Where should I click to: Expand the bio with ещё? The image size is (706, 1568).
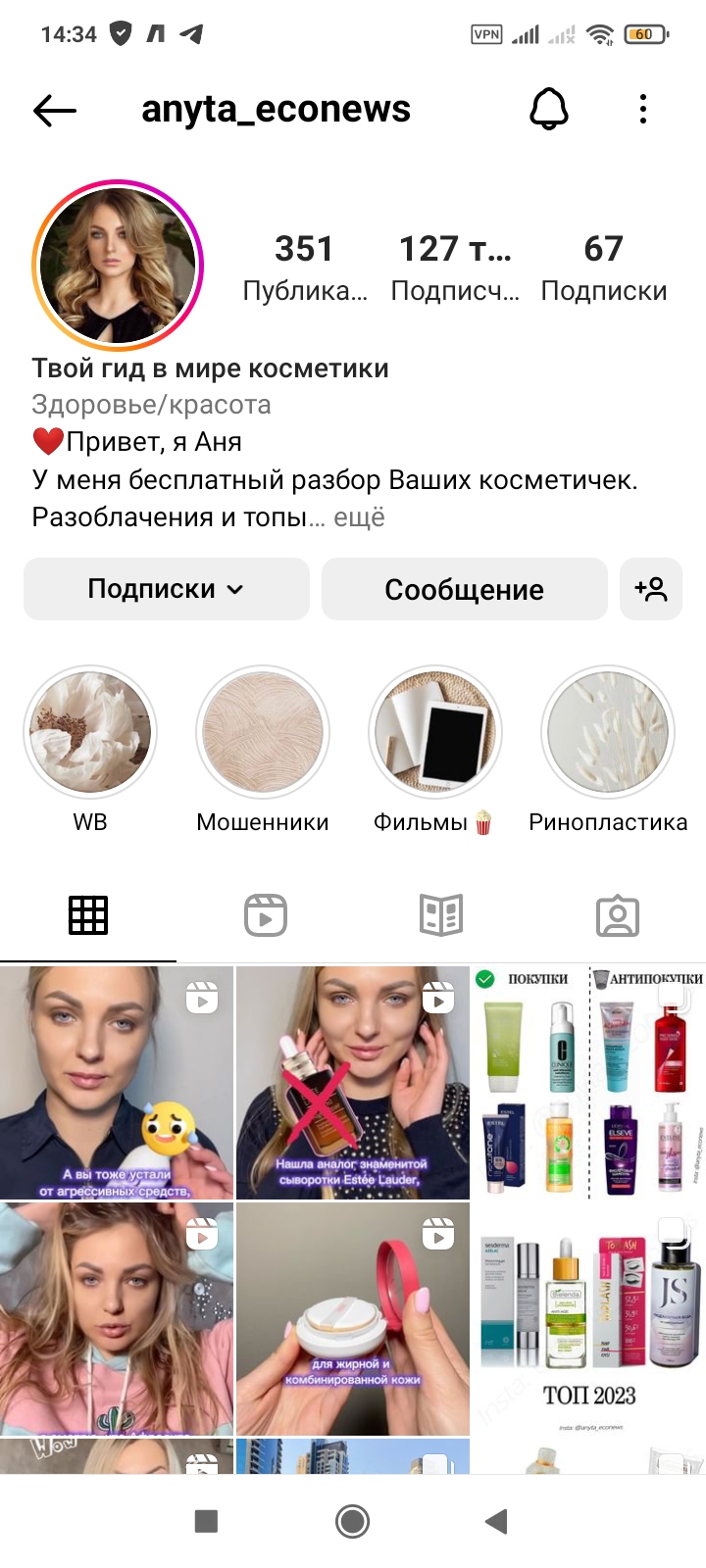pyautogui.click(x=359, y=516)
